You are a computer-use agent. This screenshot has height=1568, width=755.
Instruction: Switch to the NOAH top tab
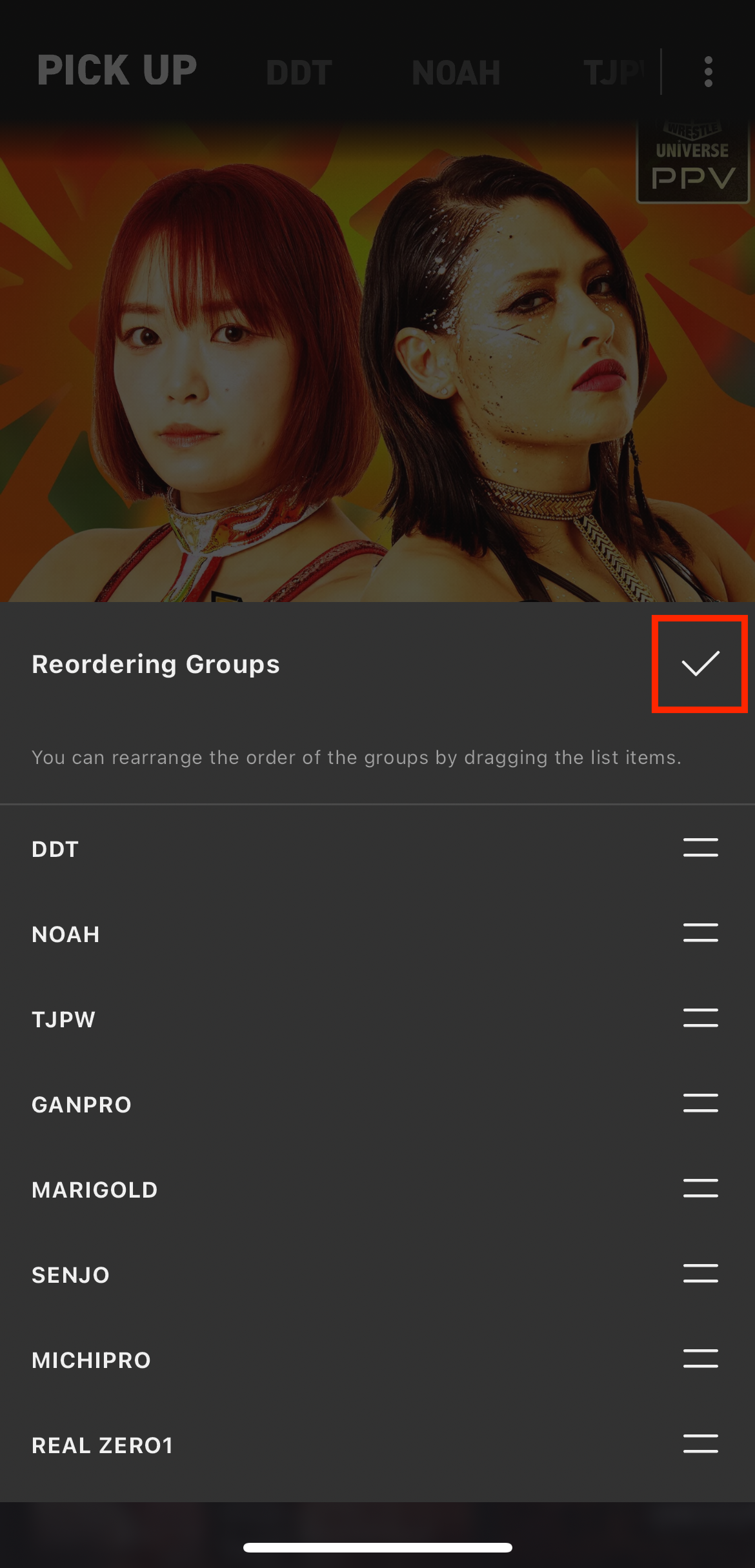(x=456, y=72)
